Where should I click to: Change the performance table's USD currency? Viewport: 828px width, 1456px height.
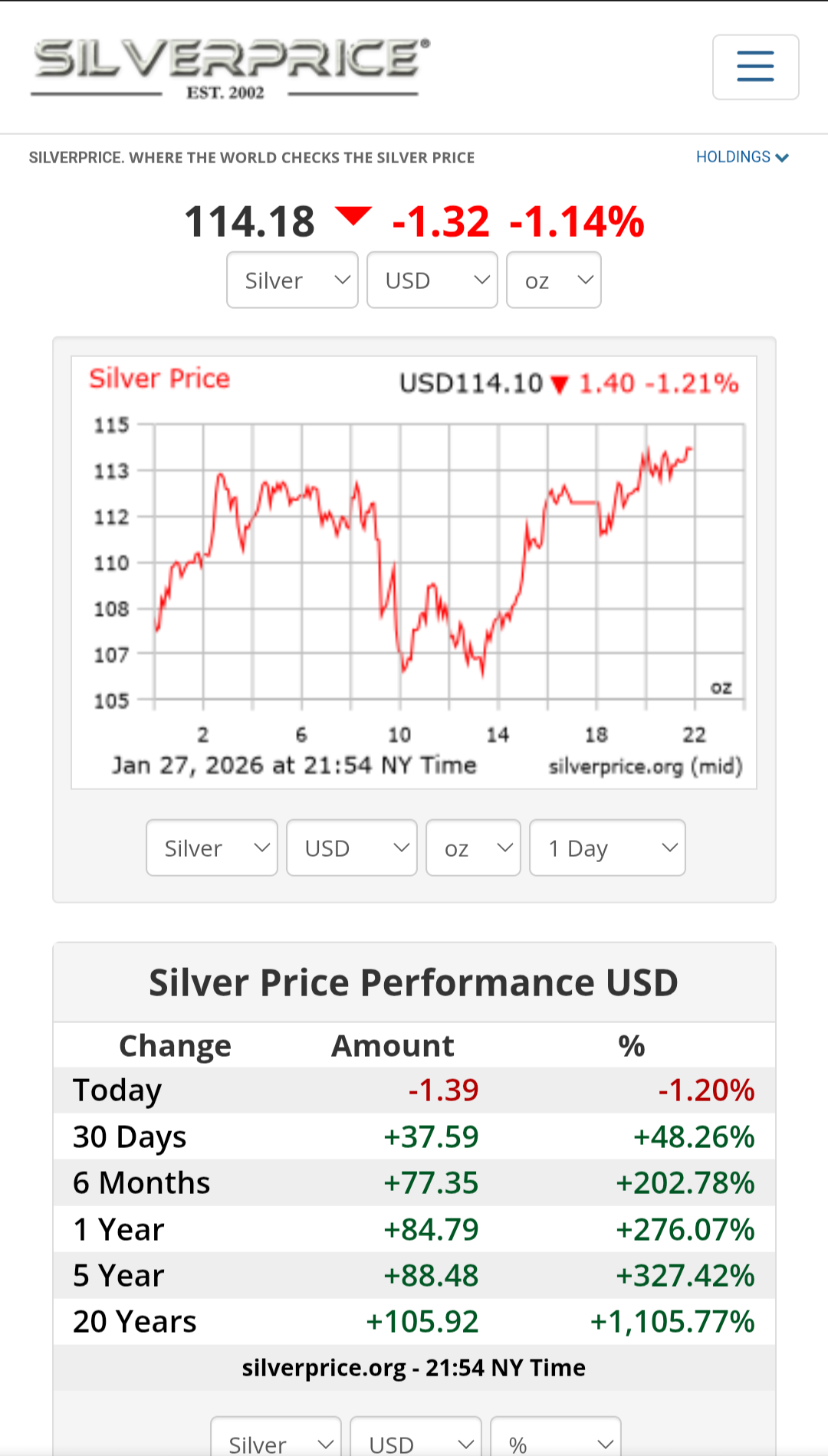[x=416, y=1441]
